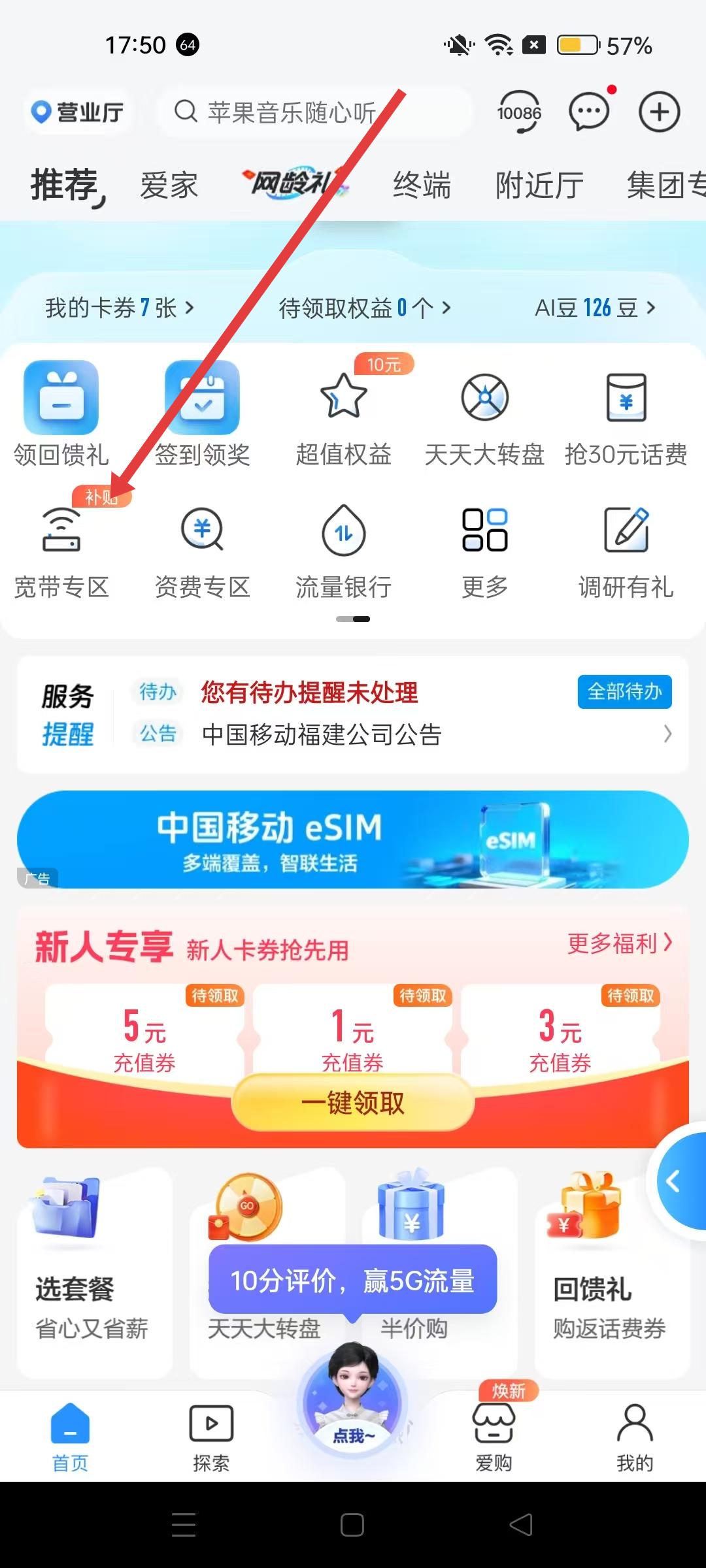Claim coupons with 一键领取
The width and height of the screenshot is (706, 1568).
[x=353, y=1103]
